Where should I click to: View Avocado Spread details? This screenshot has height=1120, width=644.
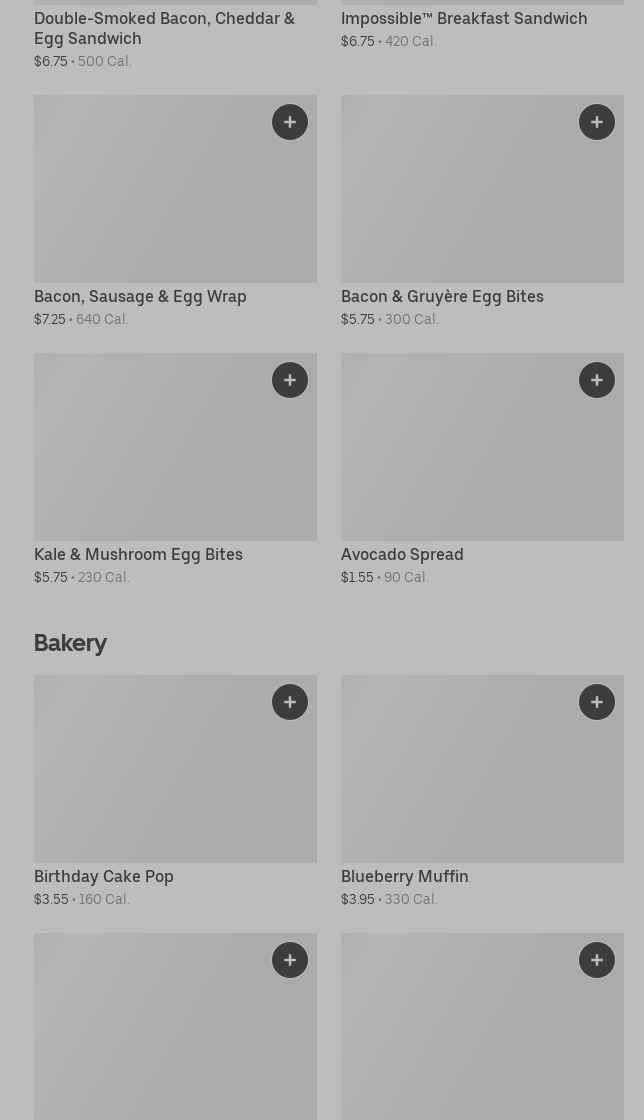coord(402,554)
